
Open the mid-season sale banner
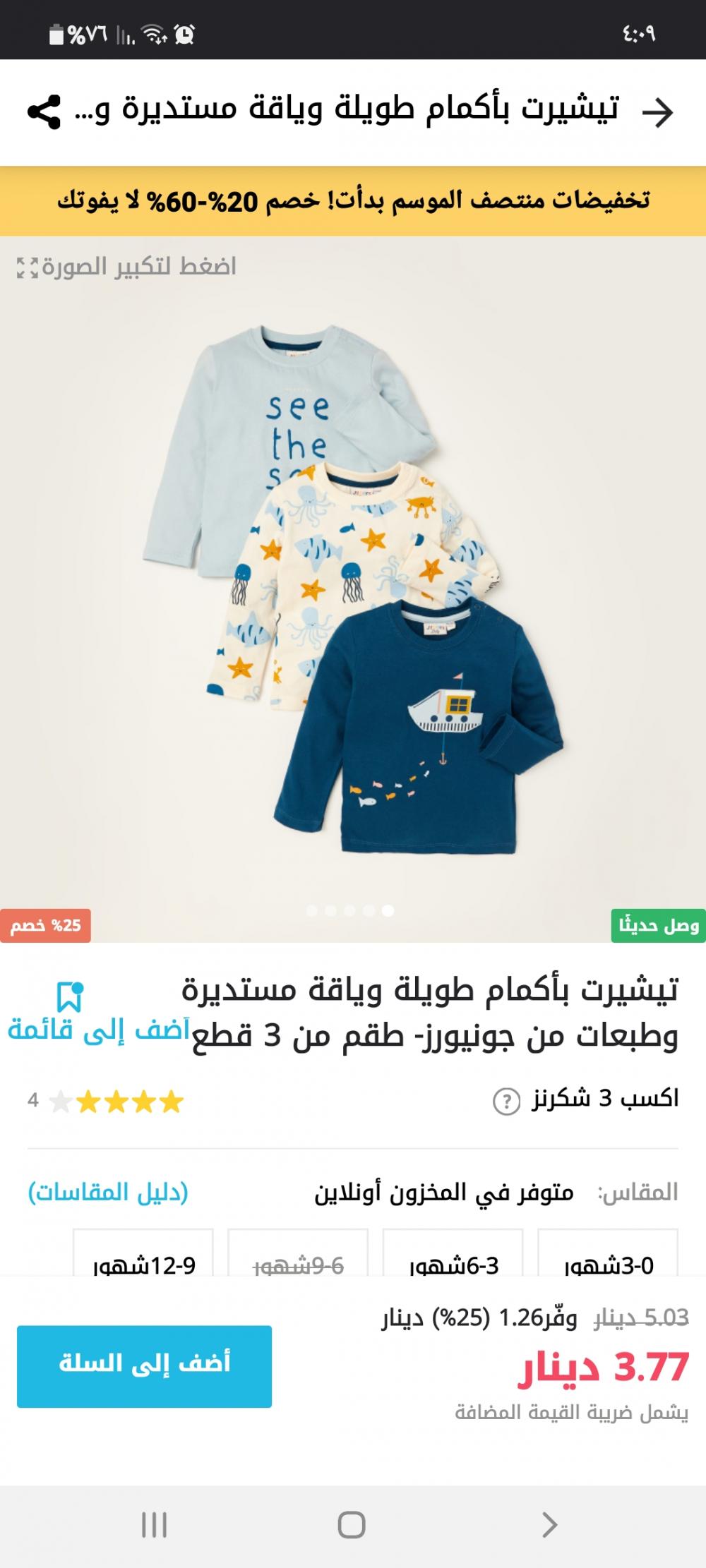click(353, 201)
